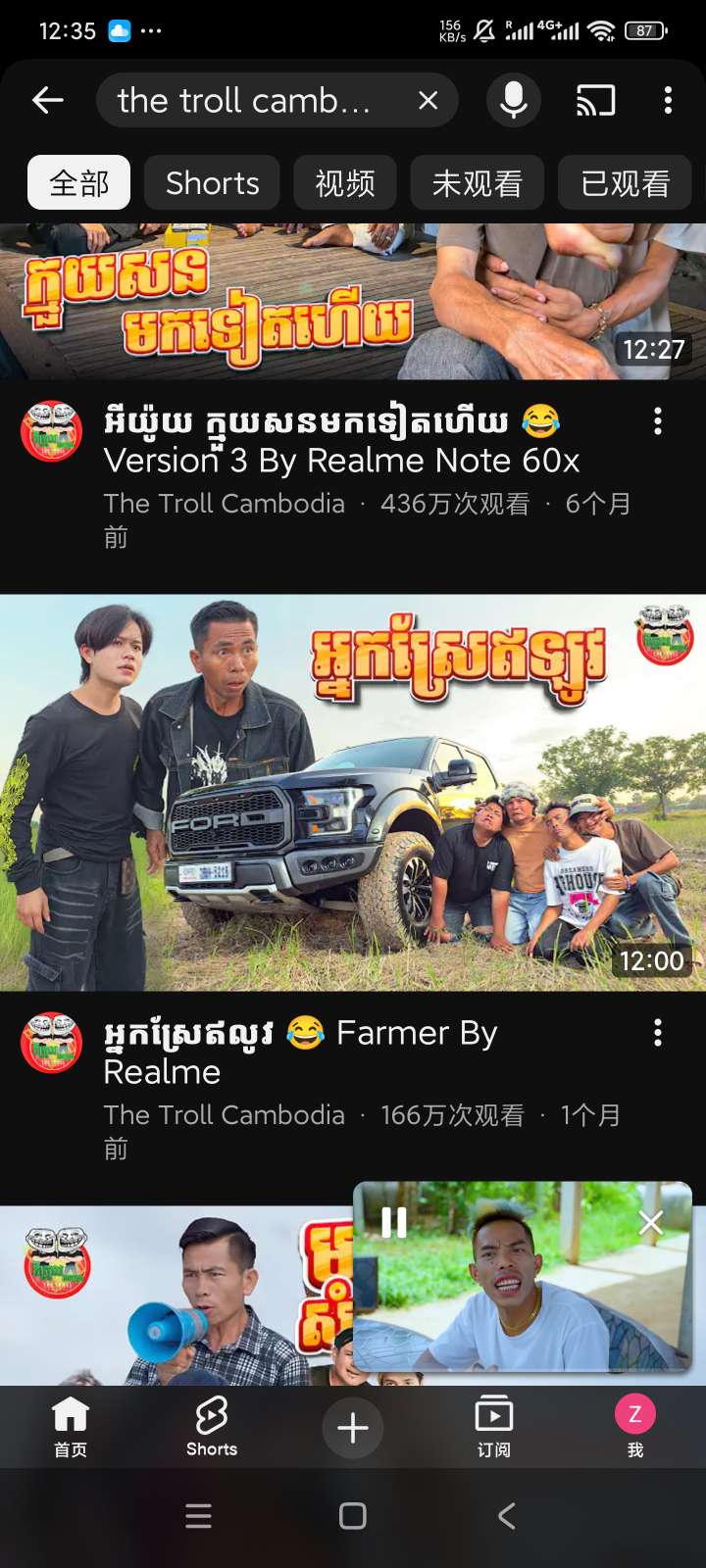Create new content with plus button
Screen dimensions: 706x1568
pyautogui.click(x=353, y=1428)
